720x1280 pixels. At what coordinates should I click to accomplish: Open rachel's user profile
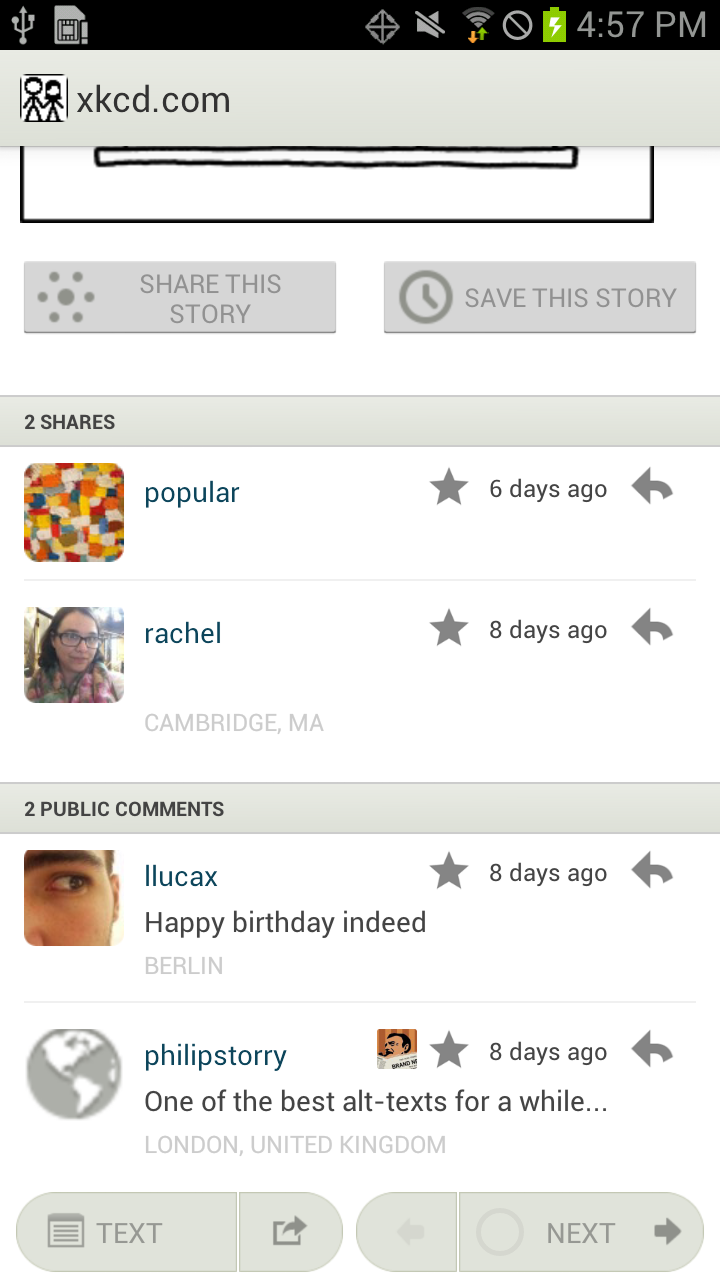point(183,633)
